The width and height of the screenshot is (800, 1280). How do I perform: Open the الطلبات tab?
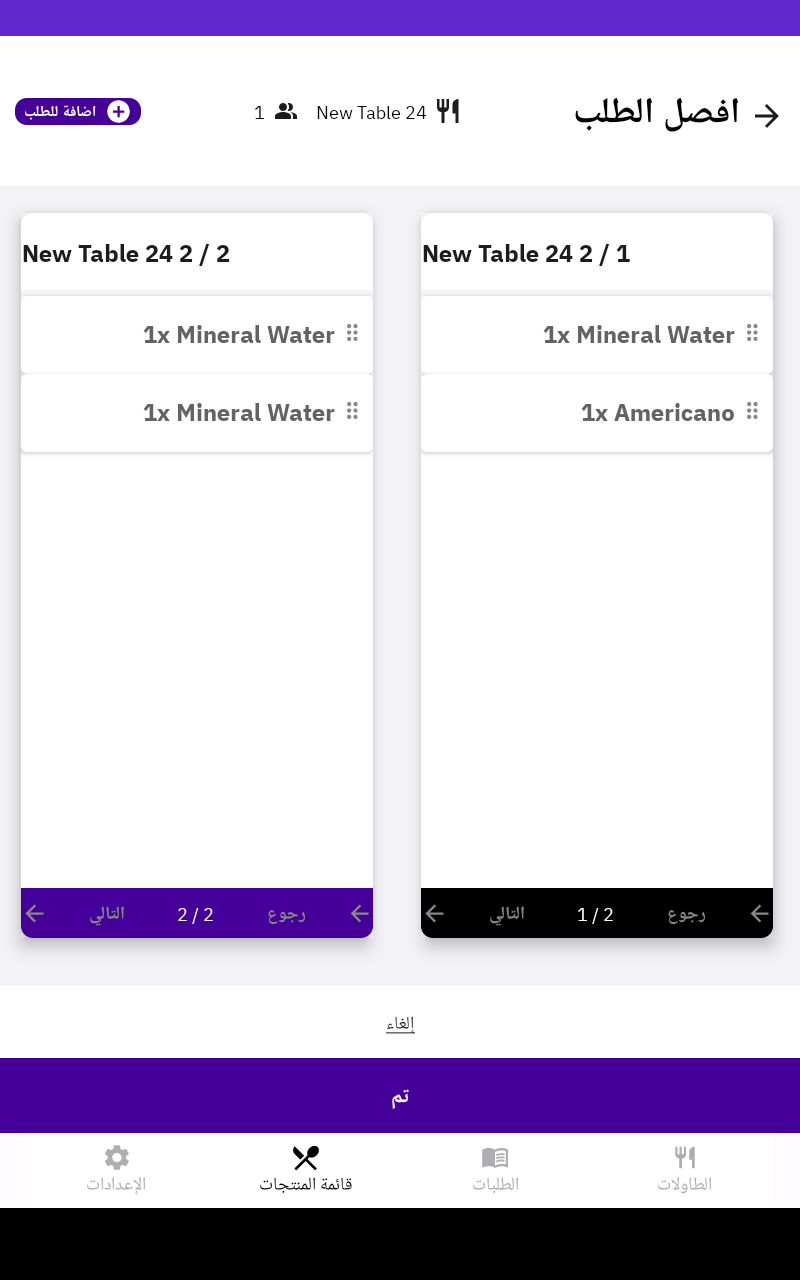(x=495, y=1170)
